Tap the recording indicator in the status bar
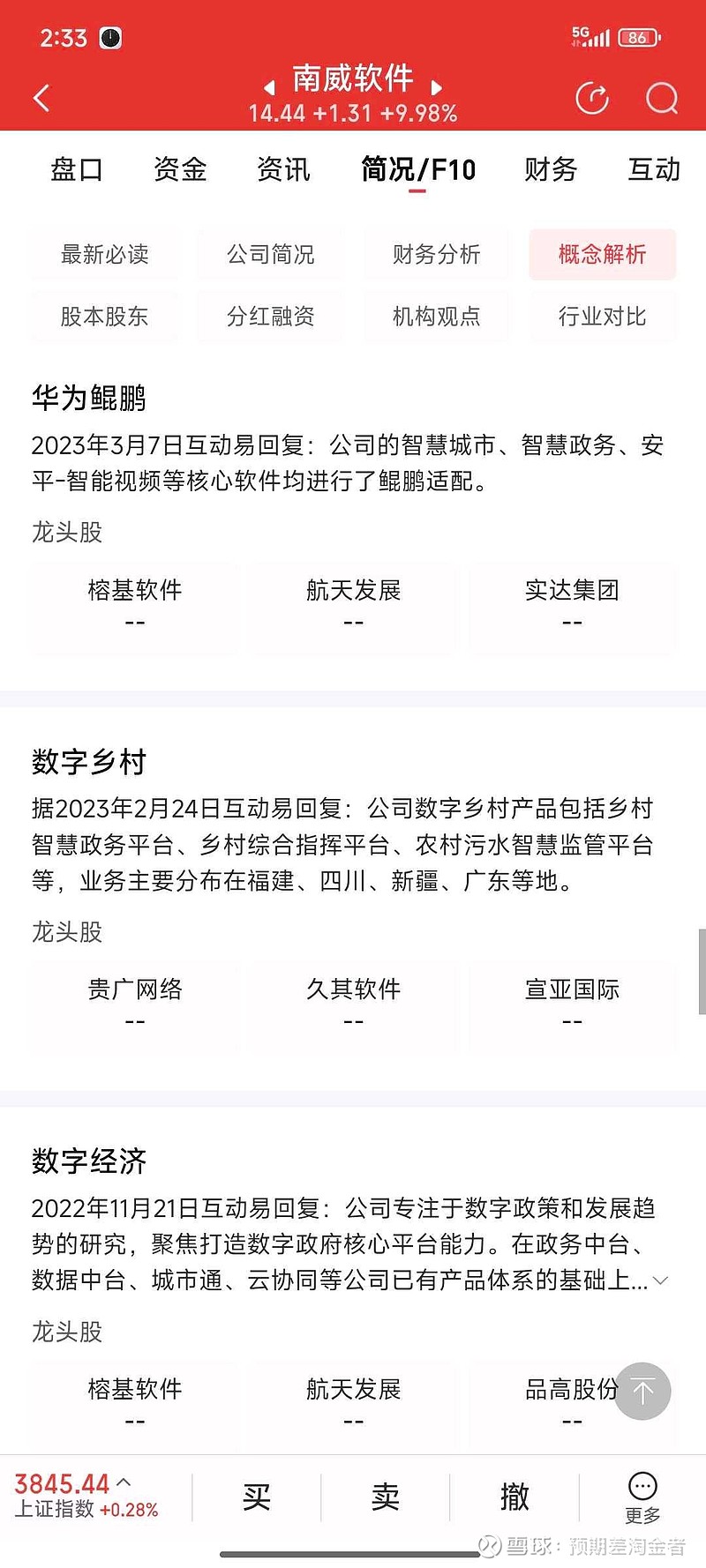Viewport: 706px width, 1568px height. pos(109,38)
